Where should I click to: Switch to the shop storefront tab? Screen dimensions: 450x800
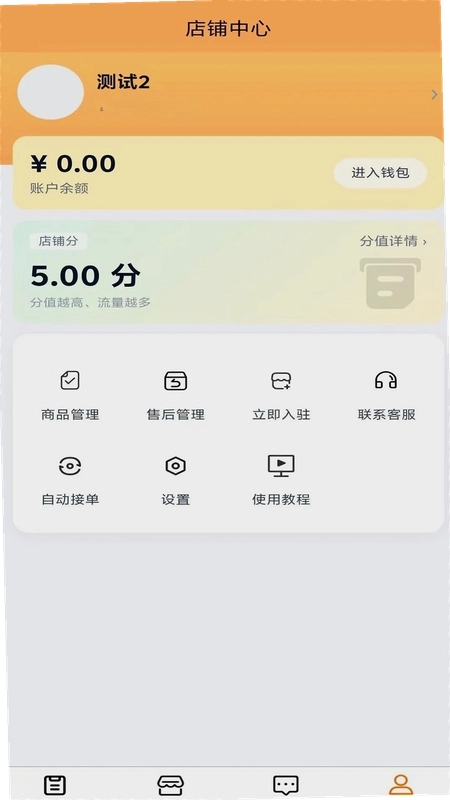click(170, 785)
